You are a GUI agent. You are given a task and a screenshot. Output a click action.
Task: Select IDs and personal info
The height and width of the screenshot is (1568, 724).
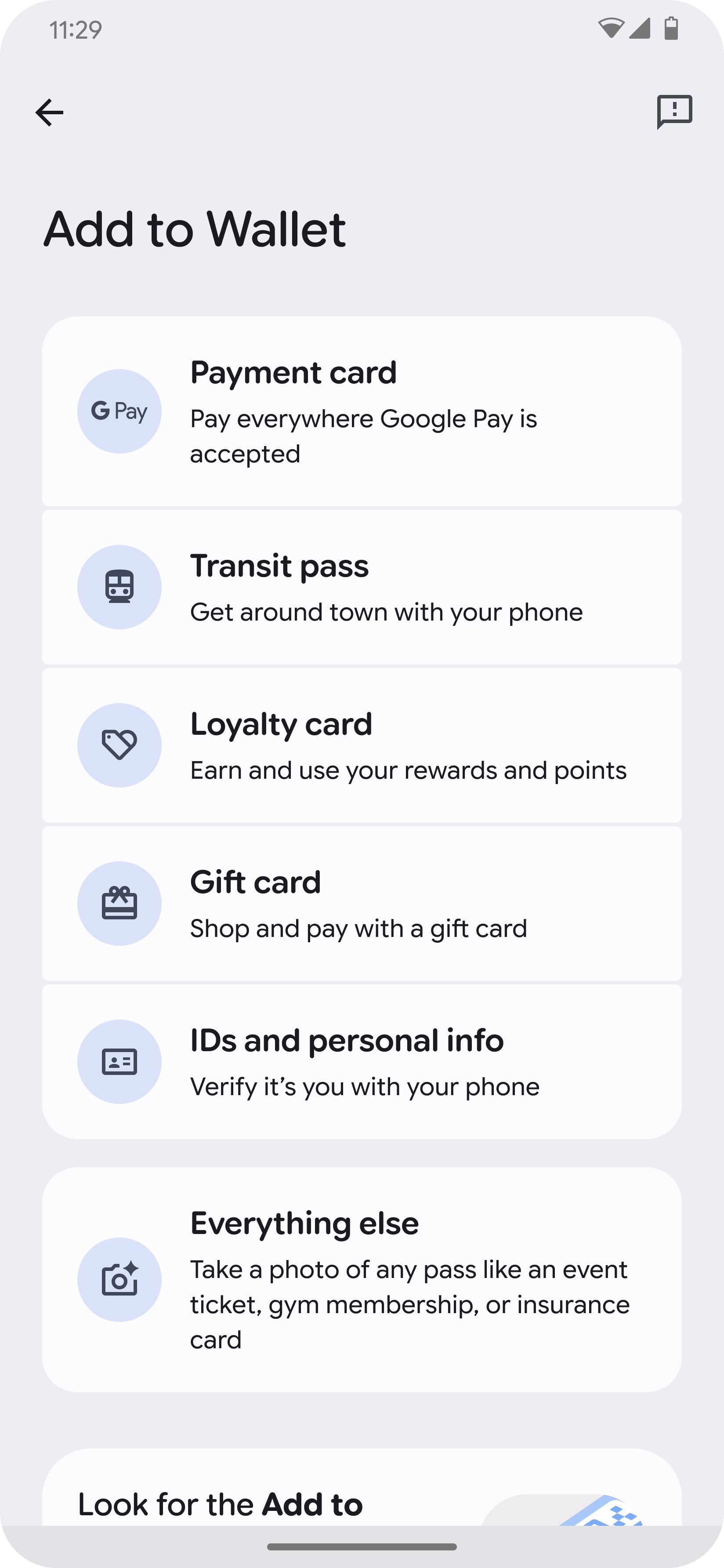pyautogui.click(x=362, y=1062)
